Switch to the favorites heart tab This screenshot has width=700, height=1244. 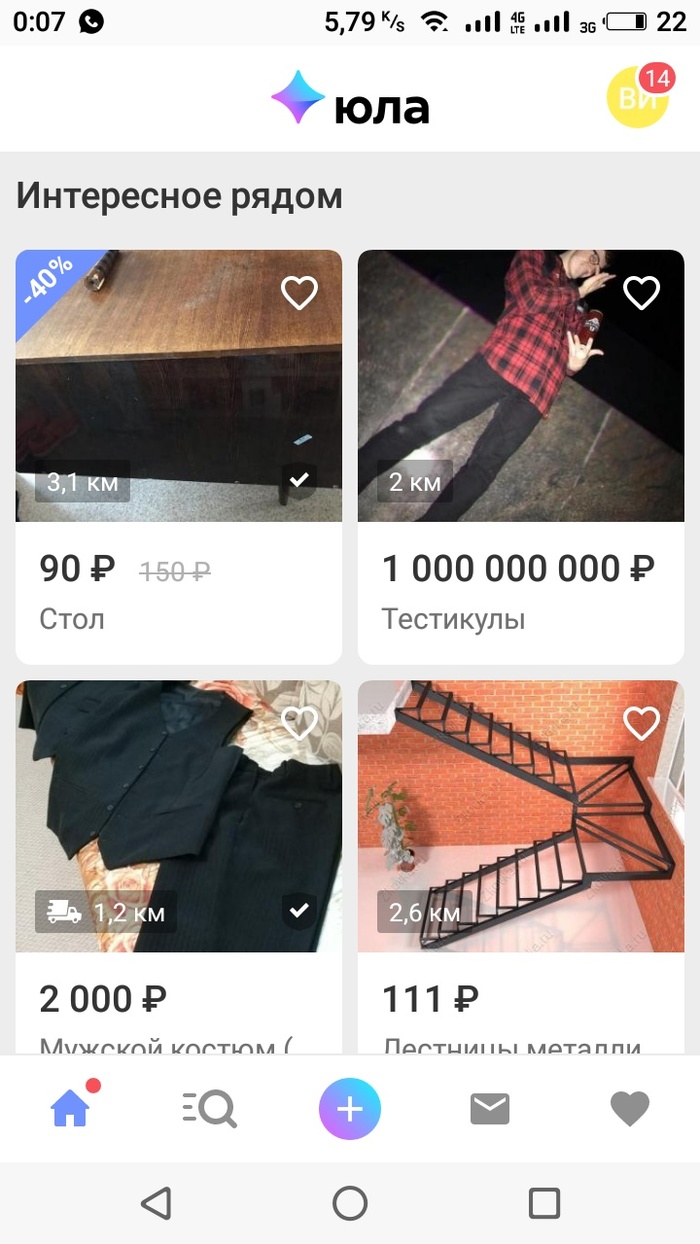(630, 1108)
